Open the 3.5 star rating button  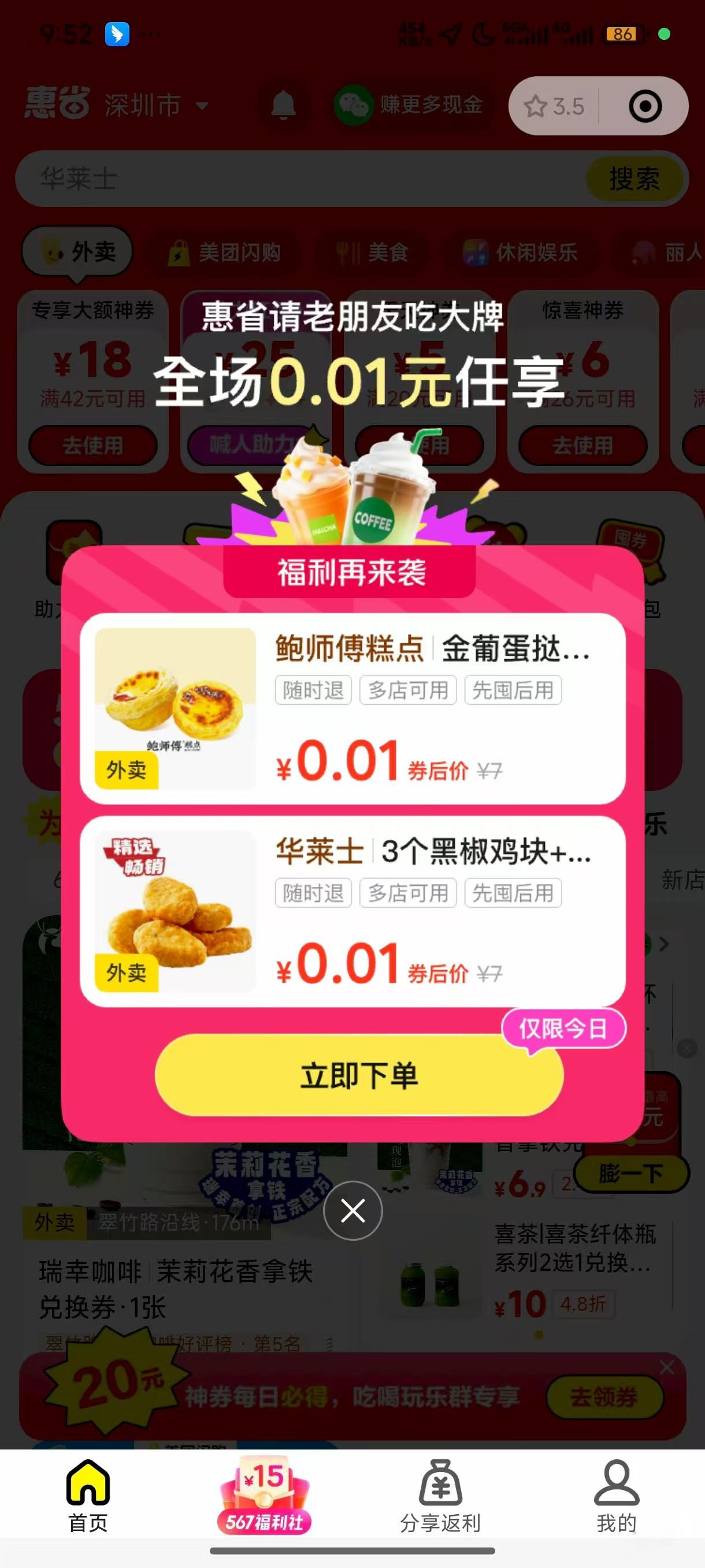coord(554,106)
